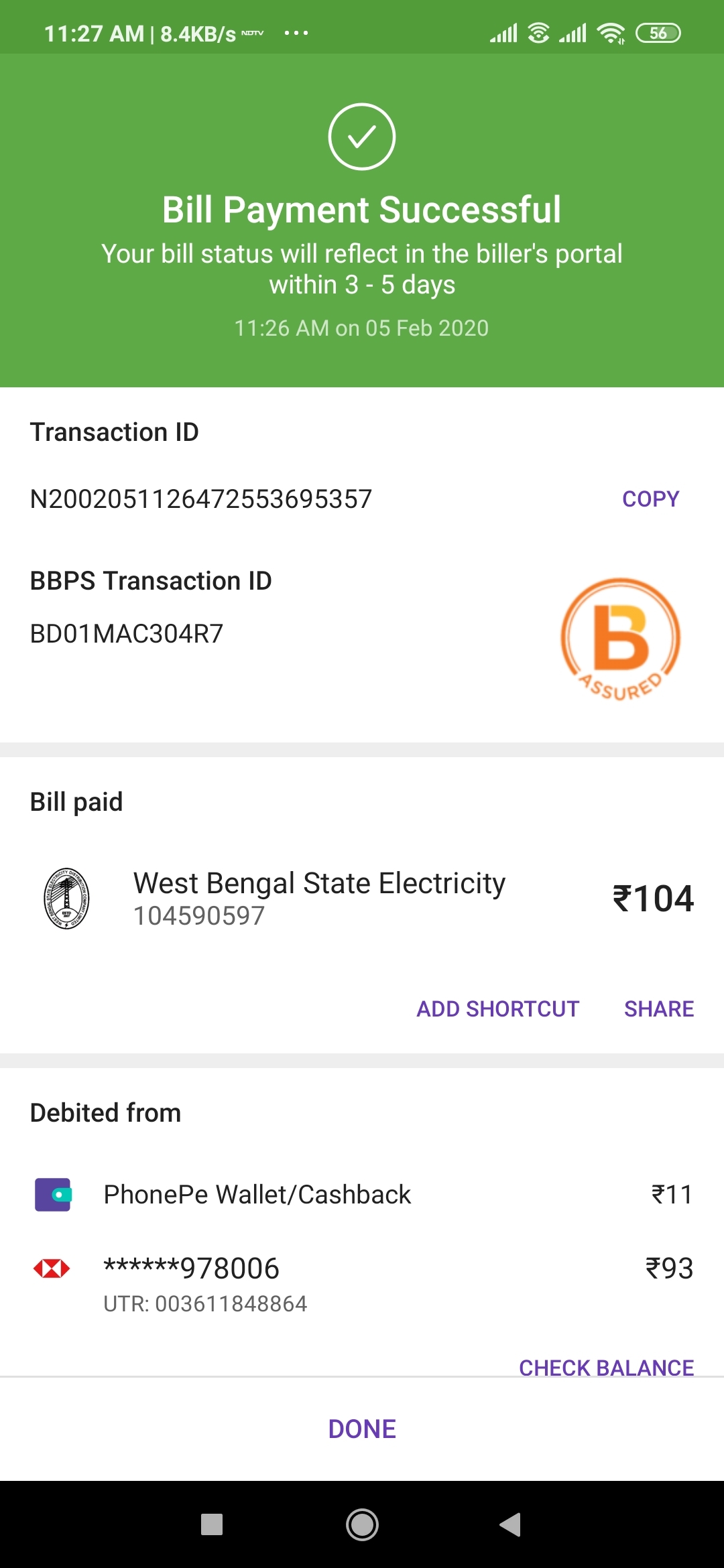Tap Done to close the receipt
The image size is (724, 1568).
click(x=362, y=1429)
